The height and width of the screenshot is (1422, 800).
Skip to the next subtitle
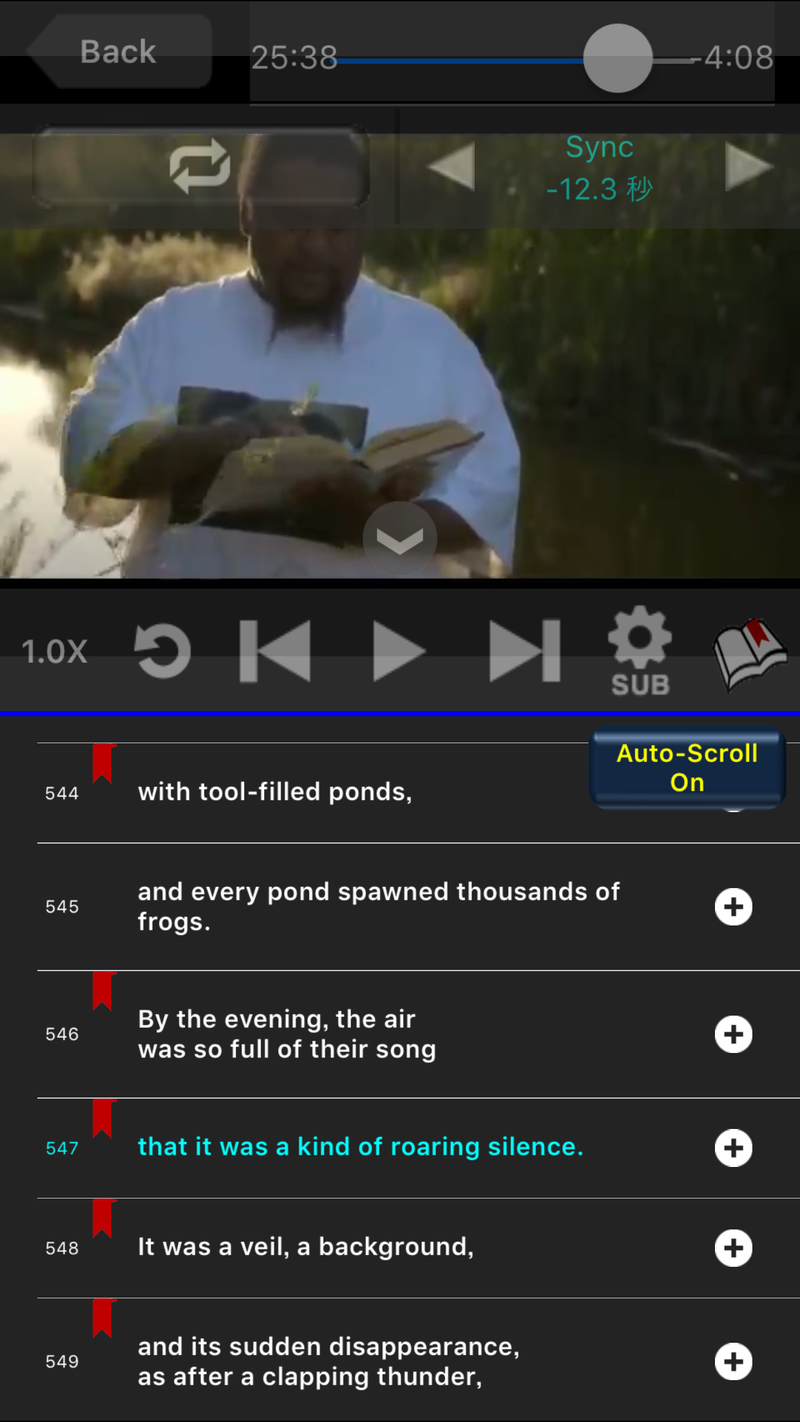[524, 651]
